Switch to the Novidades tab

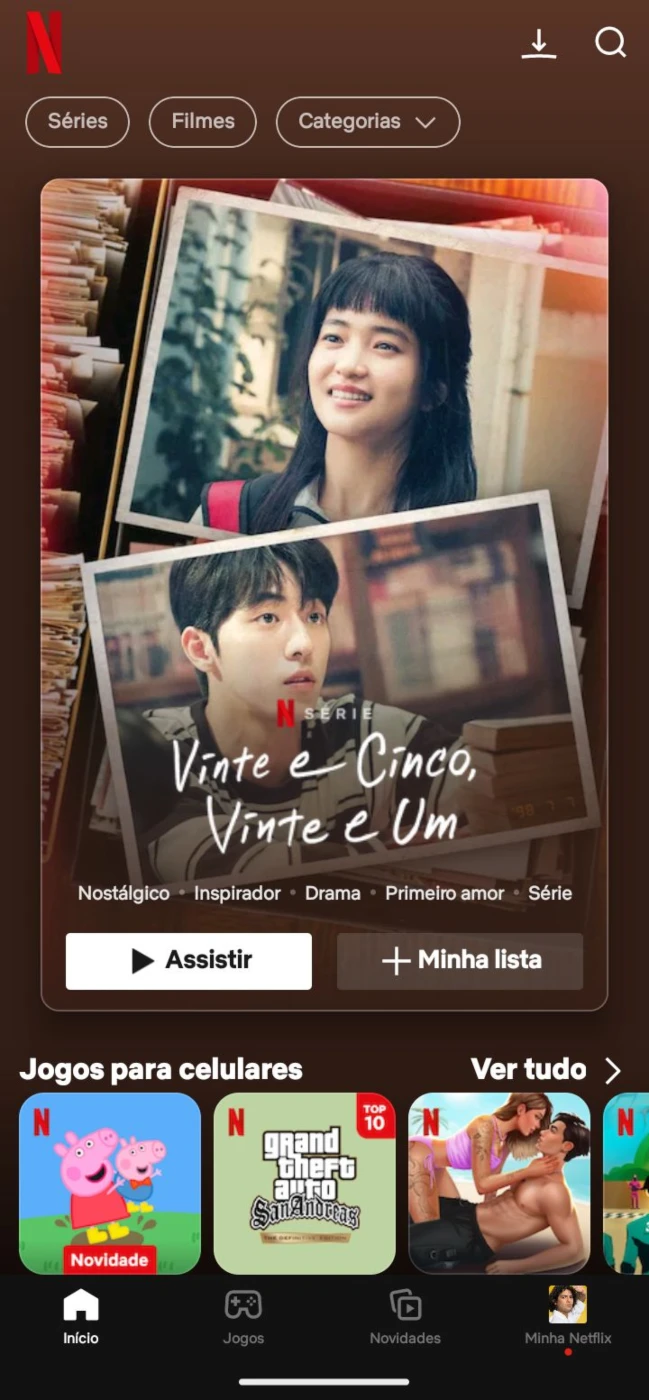pyautogui.click(x=405, y=1317)
